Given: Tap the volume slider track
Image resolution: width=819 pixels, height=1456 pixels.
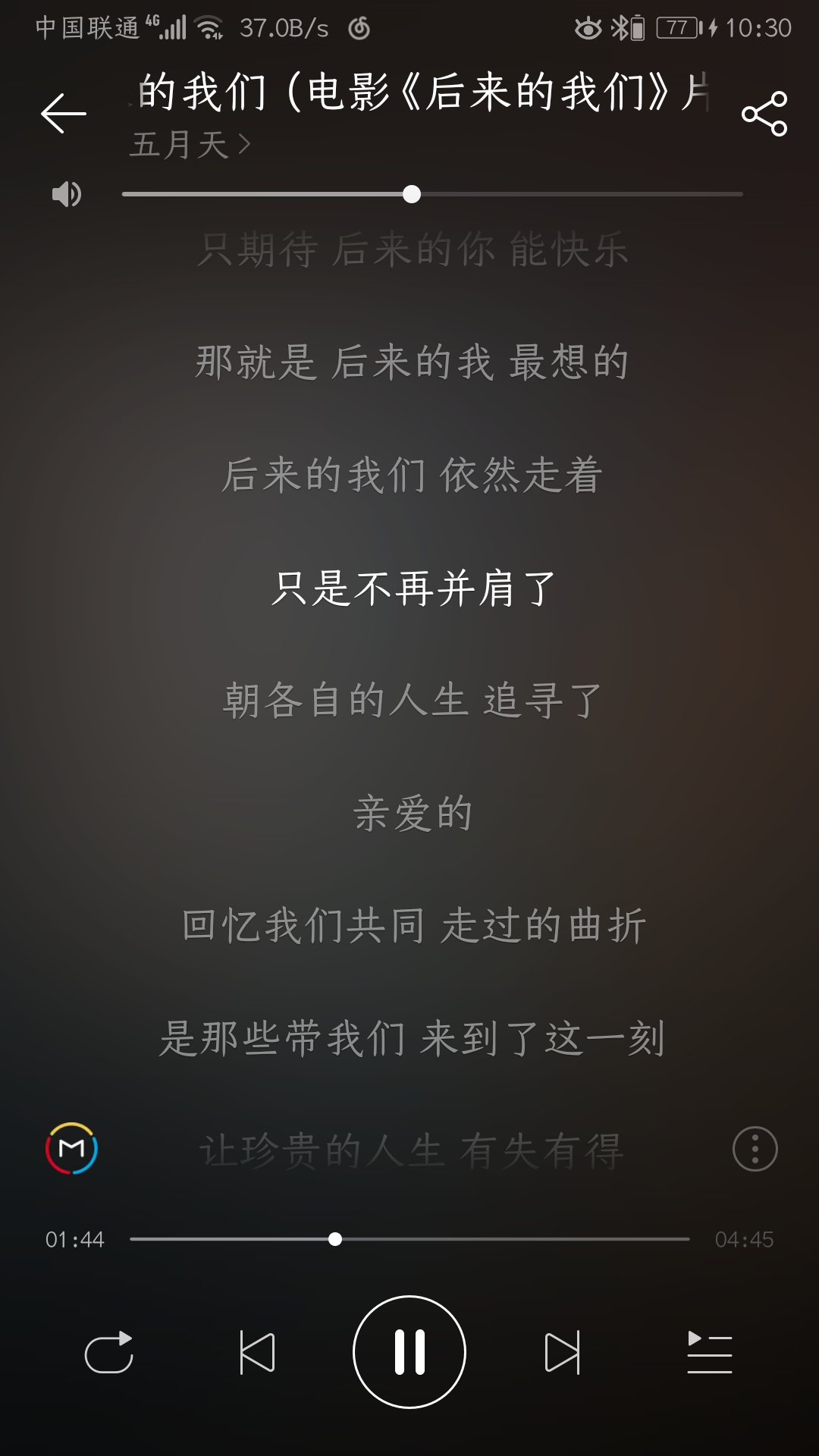Looking at the screenshot, I should [x=432, y=194].
